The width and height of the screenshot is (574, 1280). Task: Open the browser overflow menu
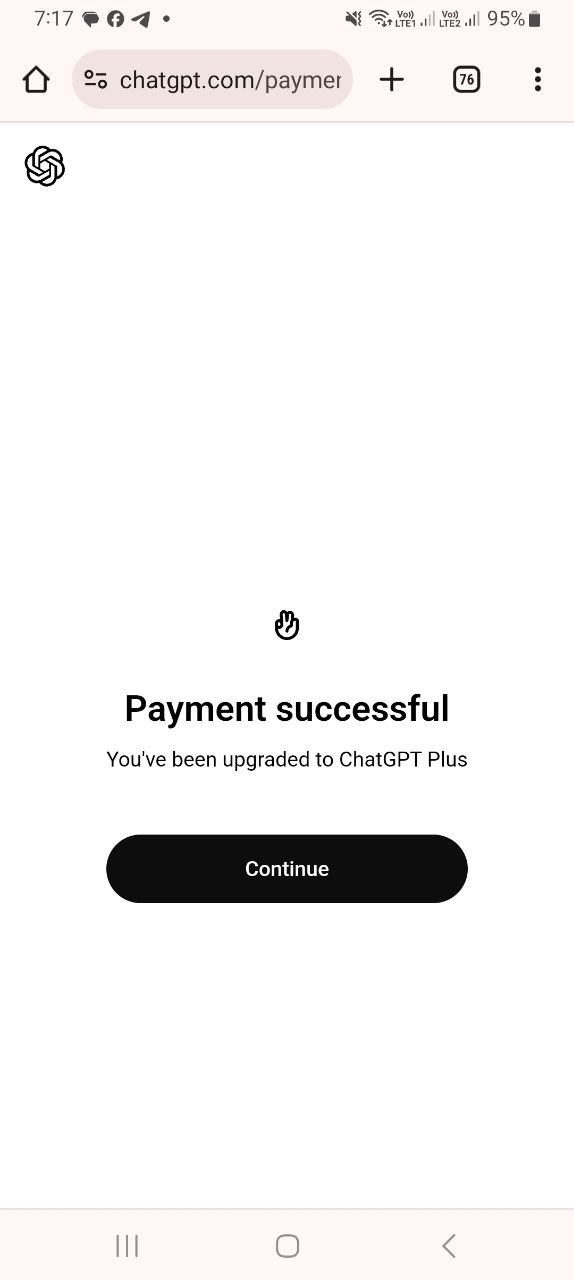[x=538, y=80]
